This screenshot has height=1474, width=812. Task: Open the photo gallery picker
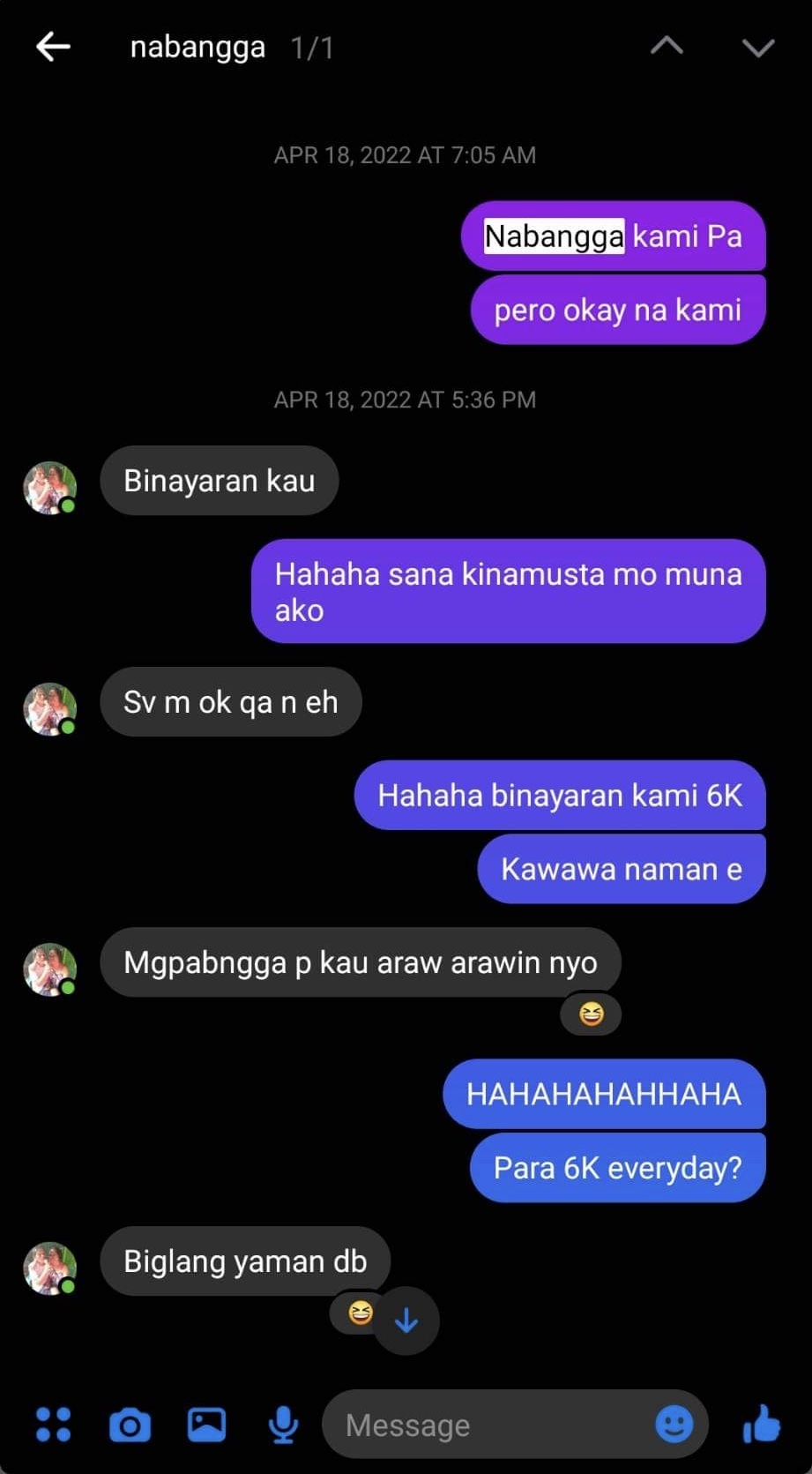(206, 1424)
